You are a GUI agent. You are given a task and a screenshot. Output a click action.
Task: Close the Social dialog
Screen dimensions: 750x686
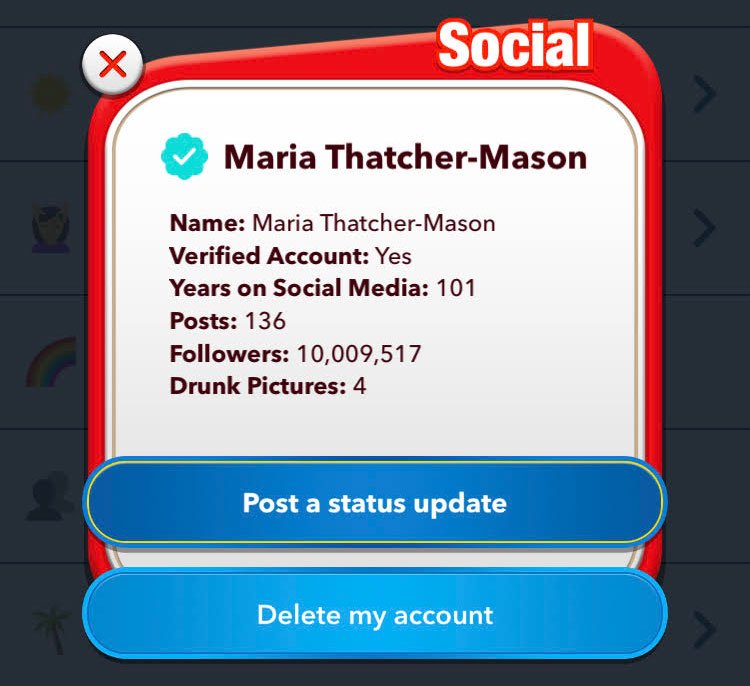tap(112, 66)
